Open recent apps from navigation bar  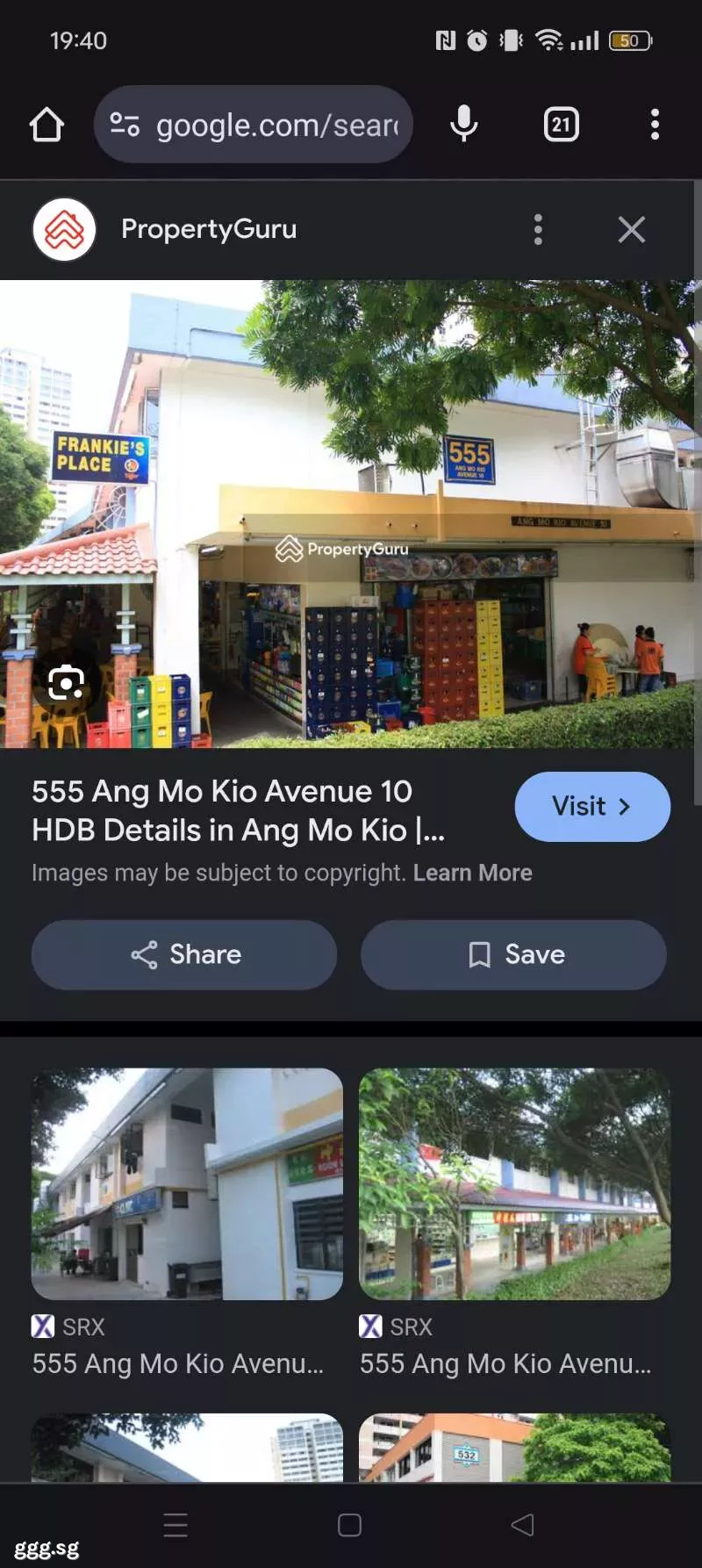pos(175,1525)
